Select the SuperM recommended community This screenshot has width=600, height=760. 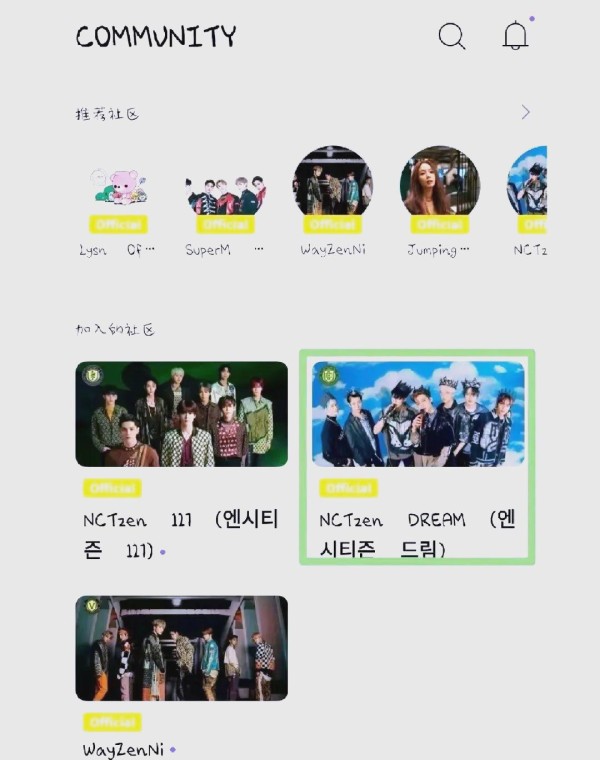pyautogui.click(x=224, y=188)
